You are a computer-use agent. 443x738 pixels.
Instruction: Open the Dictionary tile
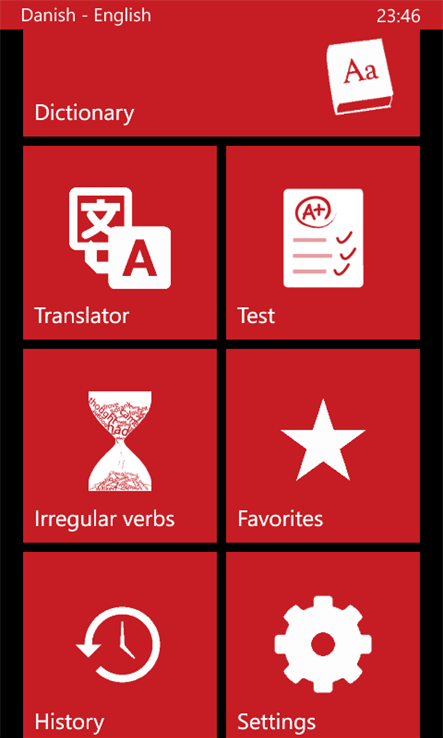221,83
